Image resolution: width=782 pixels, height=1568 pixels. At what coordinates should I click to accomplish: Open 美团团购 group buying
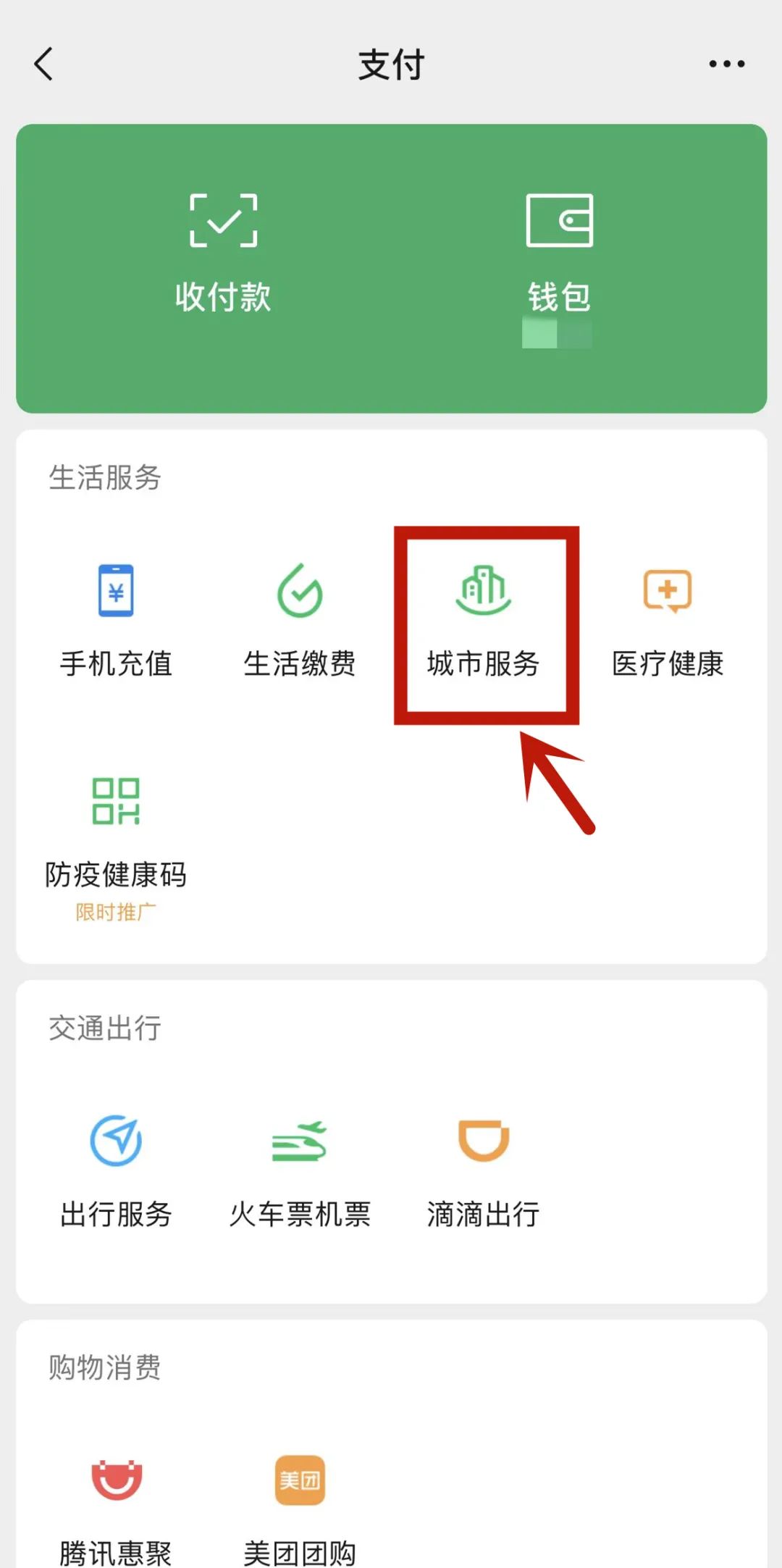point(300,1511)
